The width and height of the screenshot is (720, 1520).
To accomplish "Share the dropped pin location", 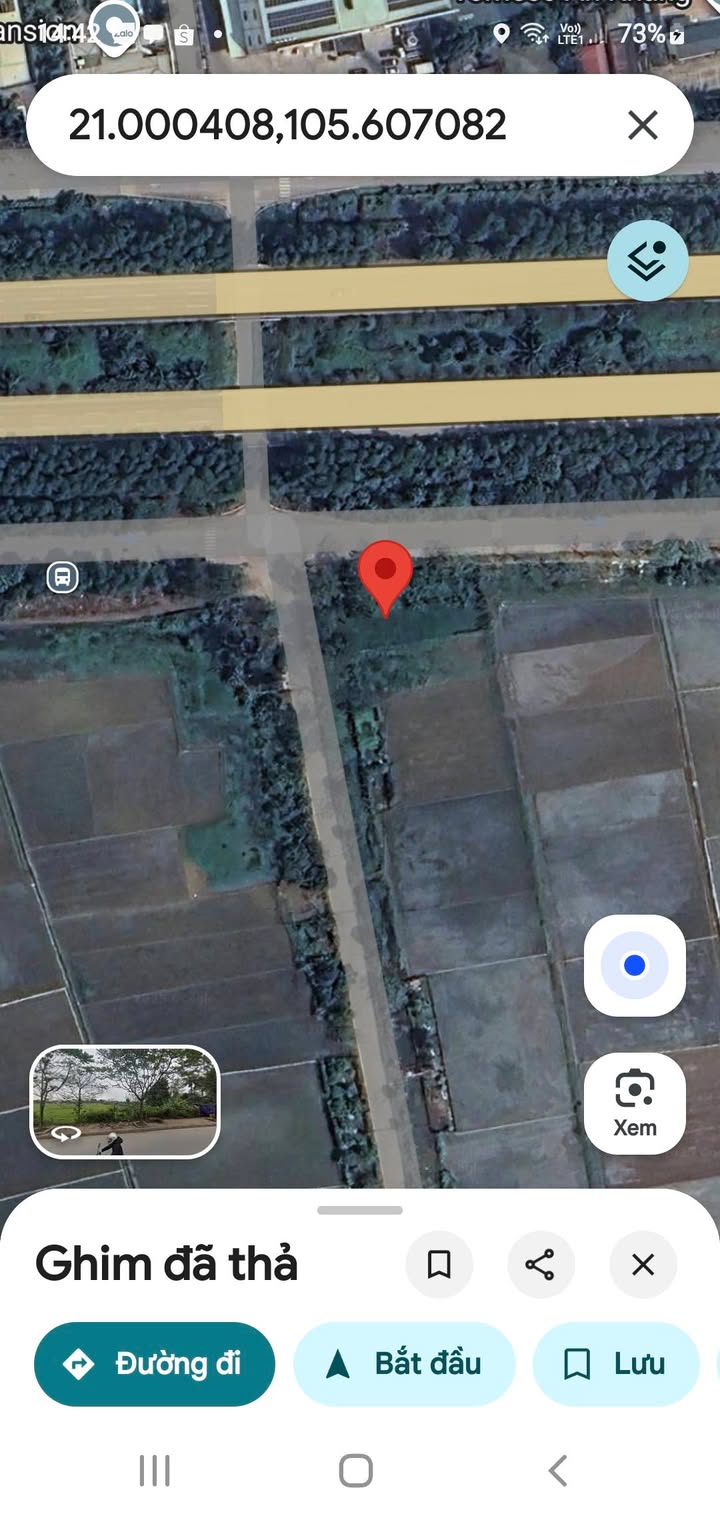I will (x=540, y=1265).
